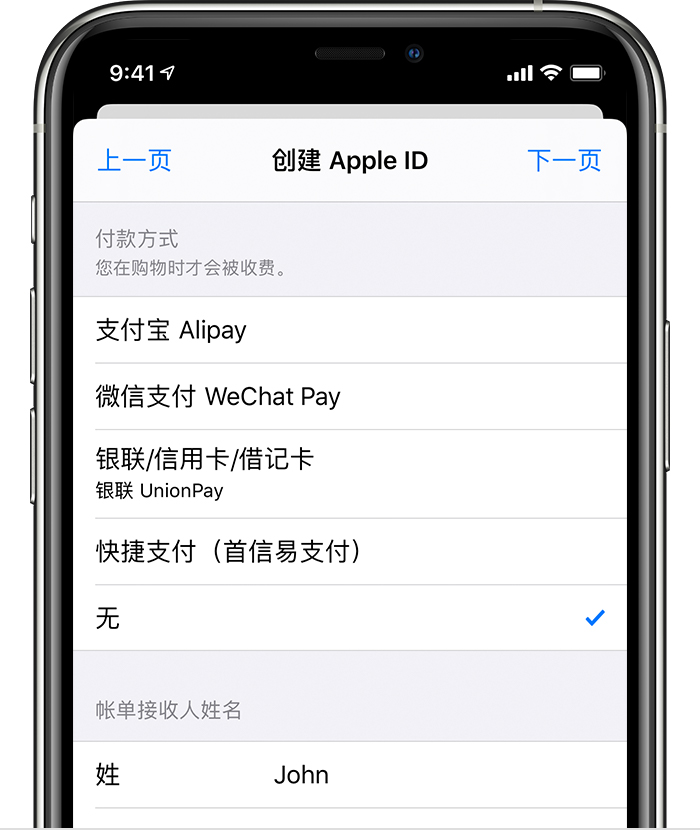This screenshot has height=830, width=700.
Task: Choose 无 as payment method
Action: coord(350,618)
